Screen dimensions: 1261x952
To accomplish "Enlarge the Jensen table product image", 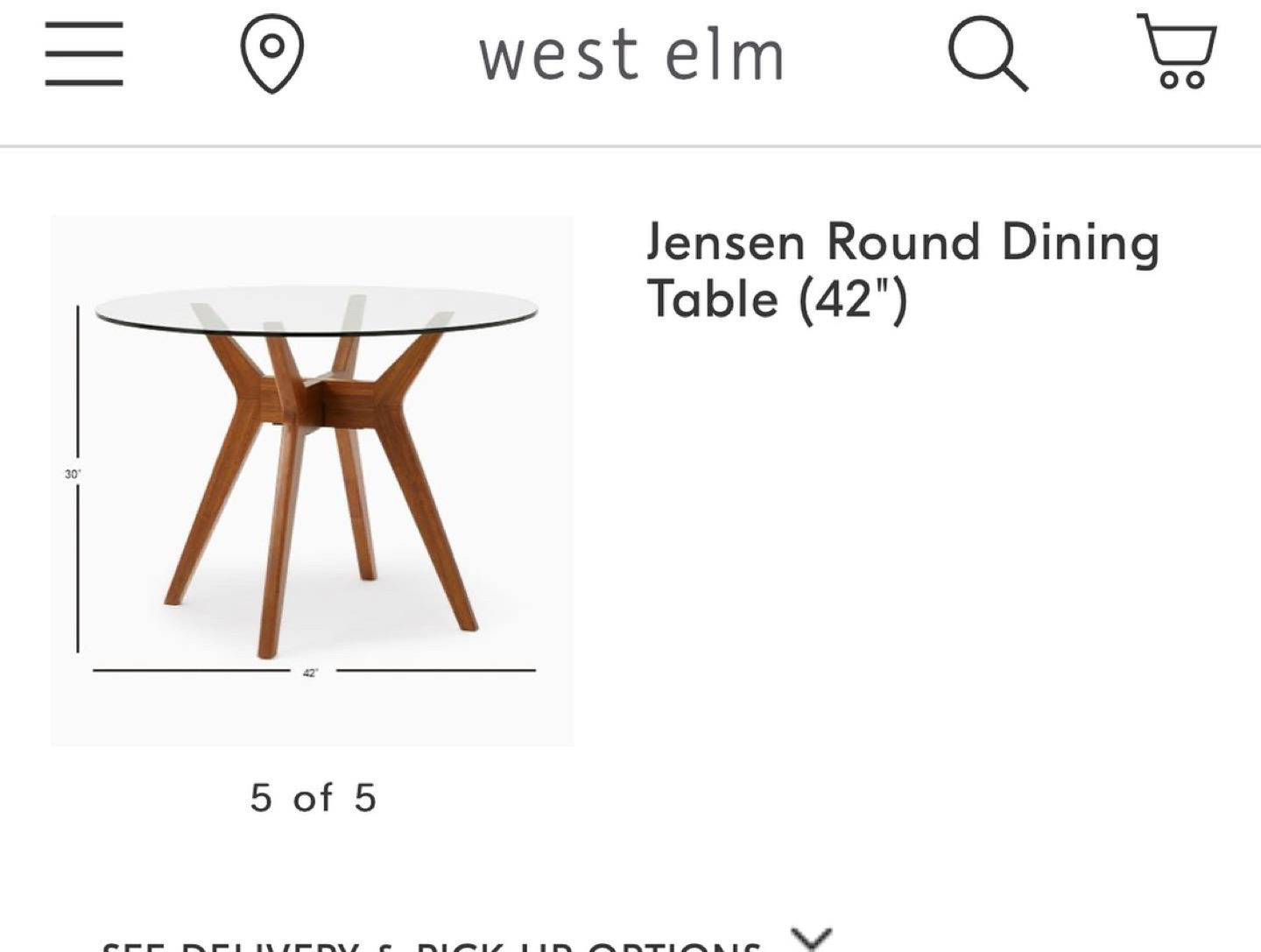I will tap(312, 480).
